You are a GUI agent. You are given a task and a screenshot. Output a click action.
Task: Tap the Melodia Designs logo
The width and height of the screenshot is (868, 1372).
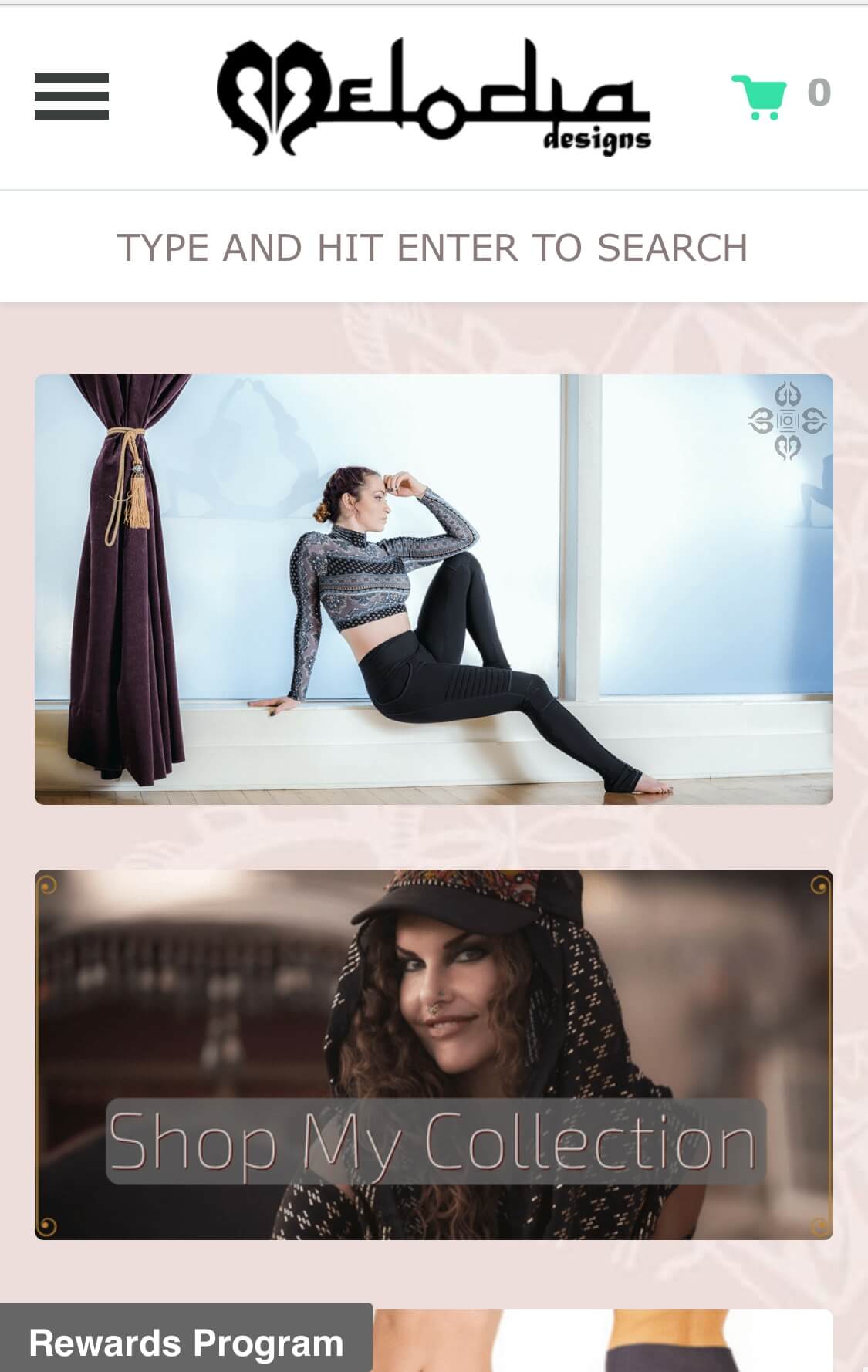click(x=434, y=96)
